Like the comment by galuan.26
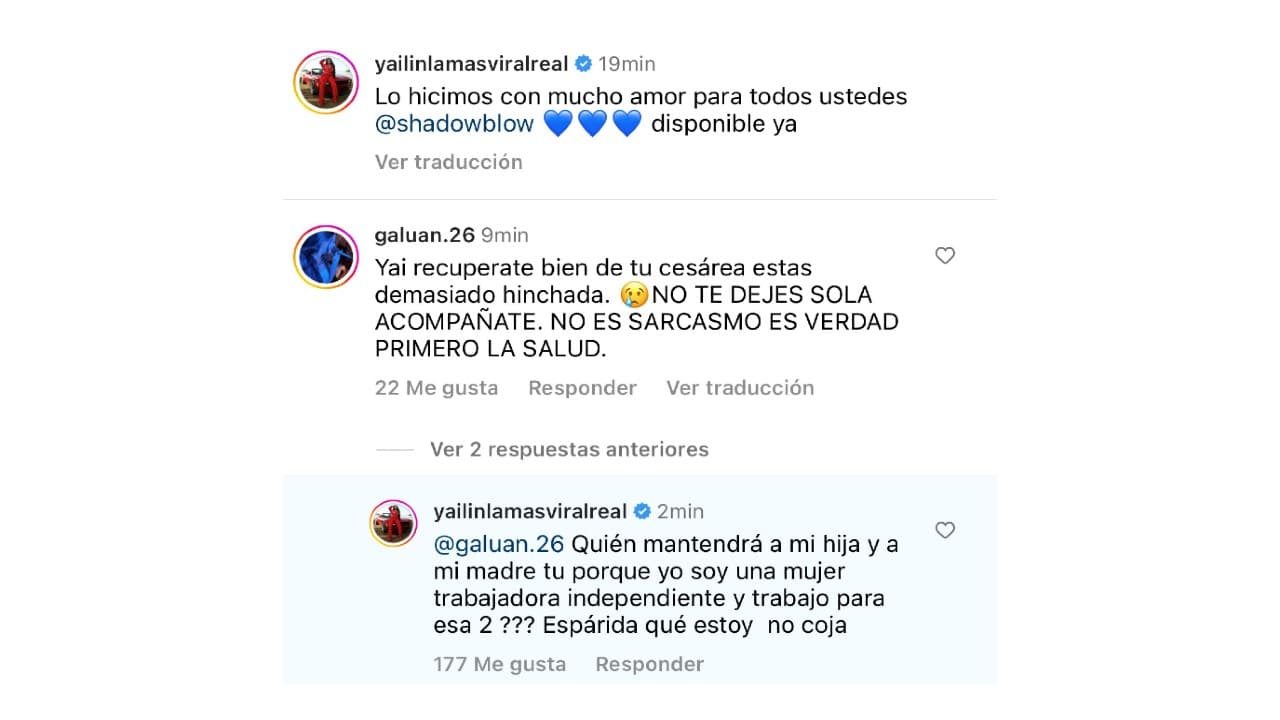 945,256
